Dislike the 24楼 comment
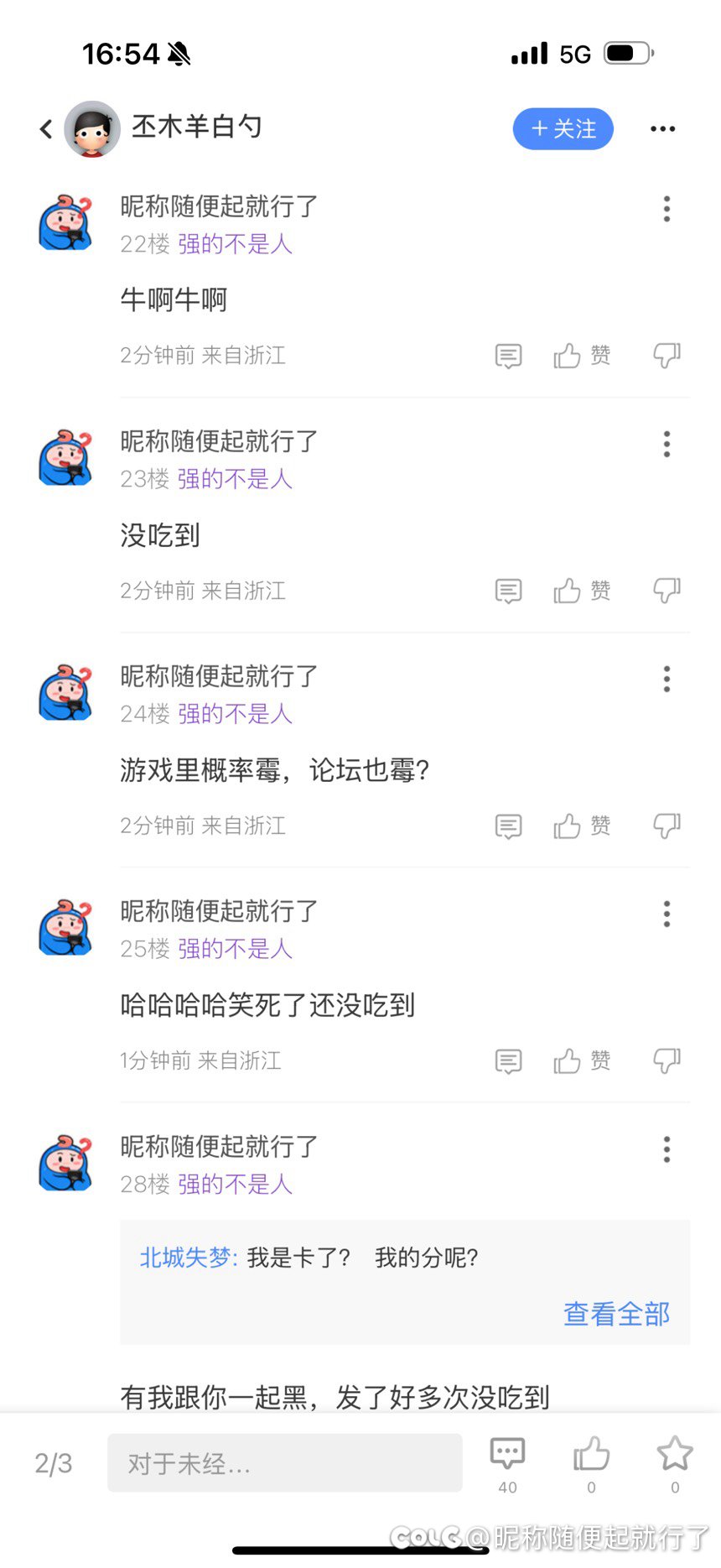 [667, 826]
